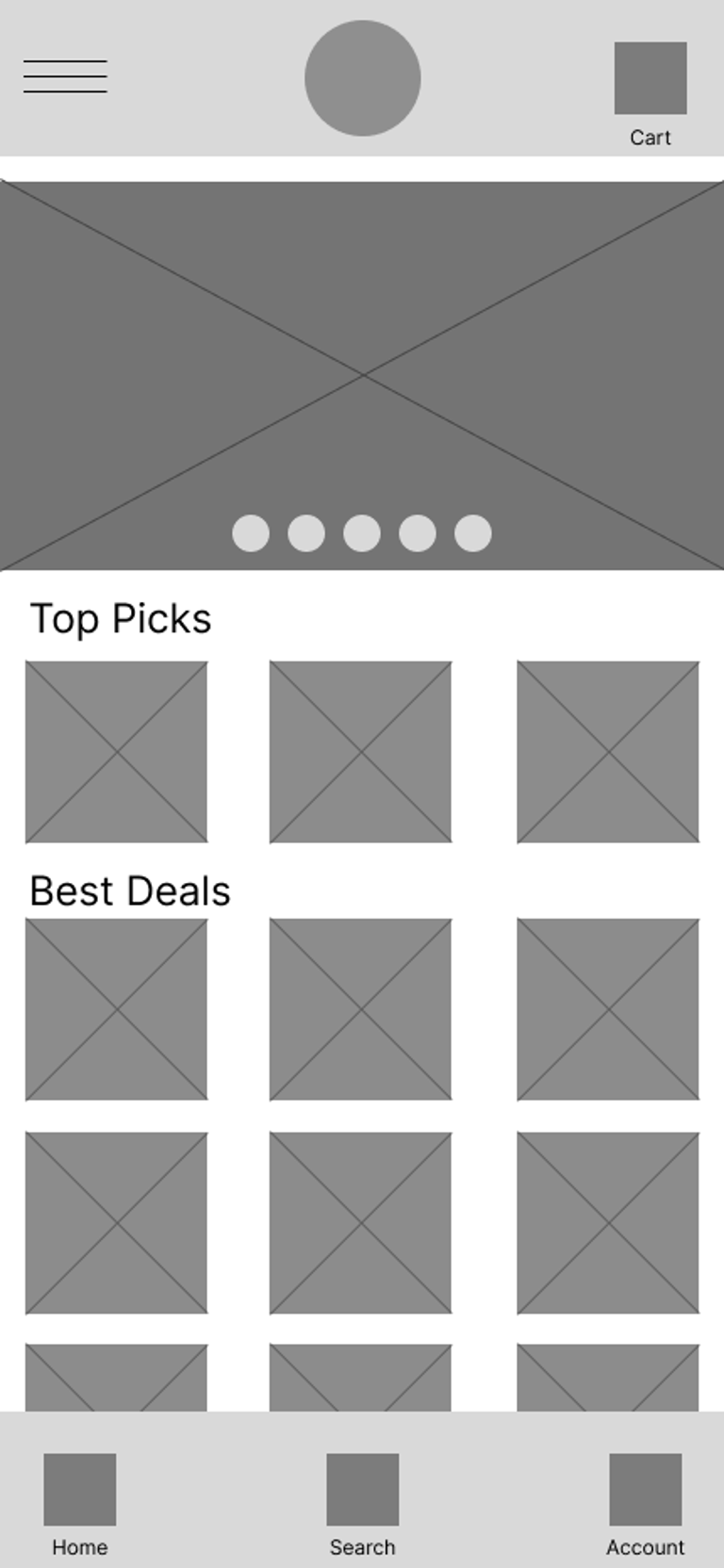Open the Cart
The height and width of the screenshot is (1568, 724).
pyautogui.click(x=650, y=94)
